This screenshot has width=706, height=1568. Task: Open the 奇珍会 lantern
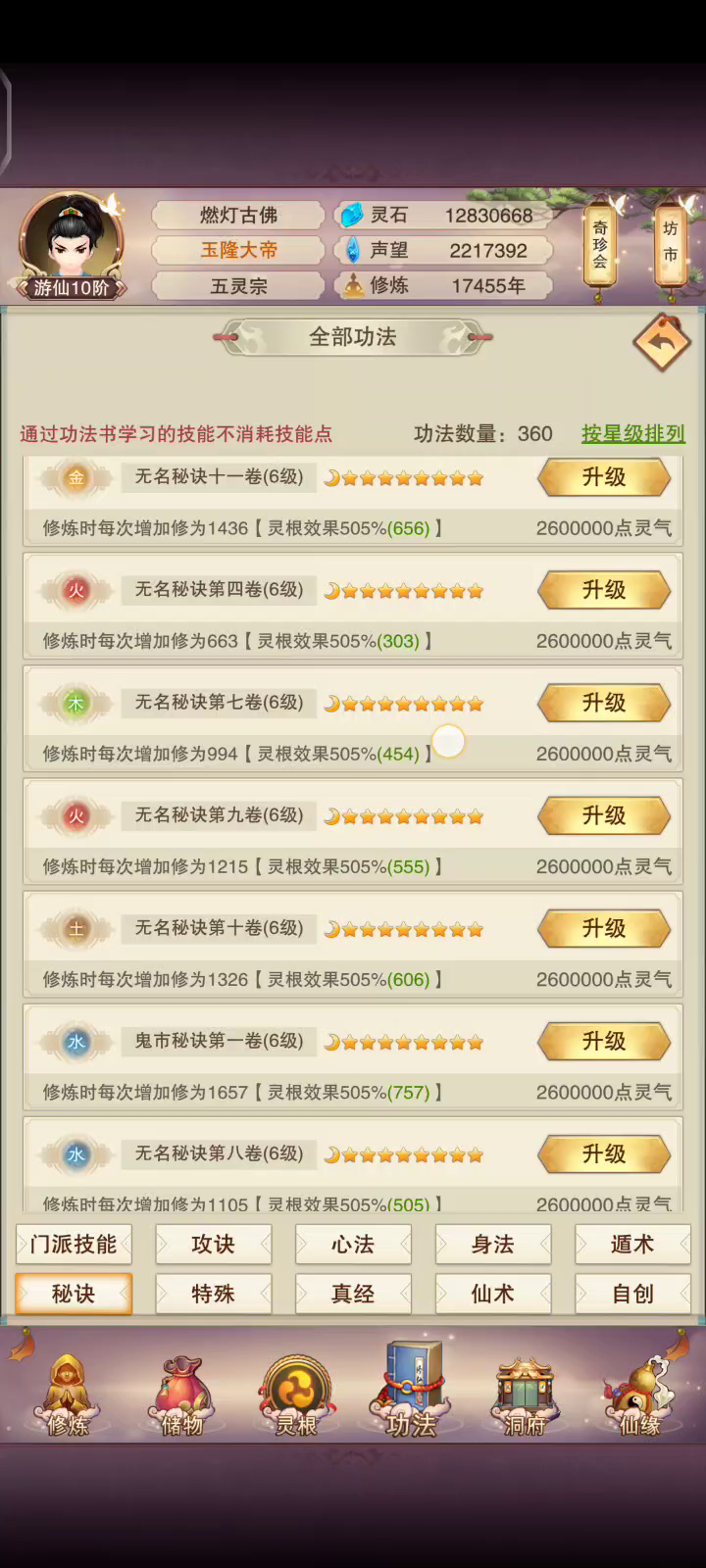coord(600,245)
